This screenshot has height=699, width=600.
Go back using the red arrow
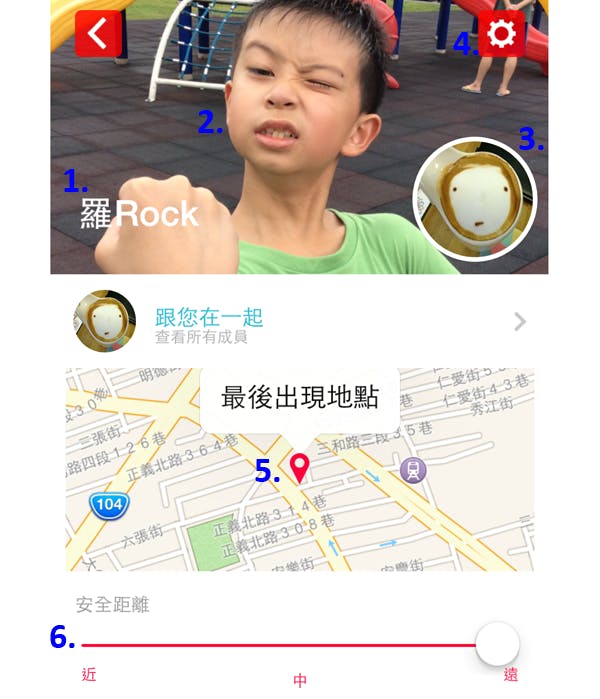[98, 34]
